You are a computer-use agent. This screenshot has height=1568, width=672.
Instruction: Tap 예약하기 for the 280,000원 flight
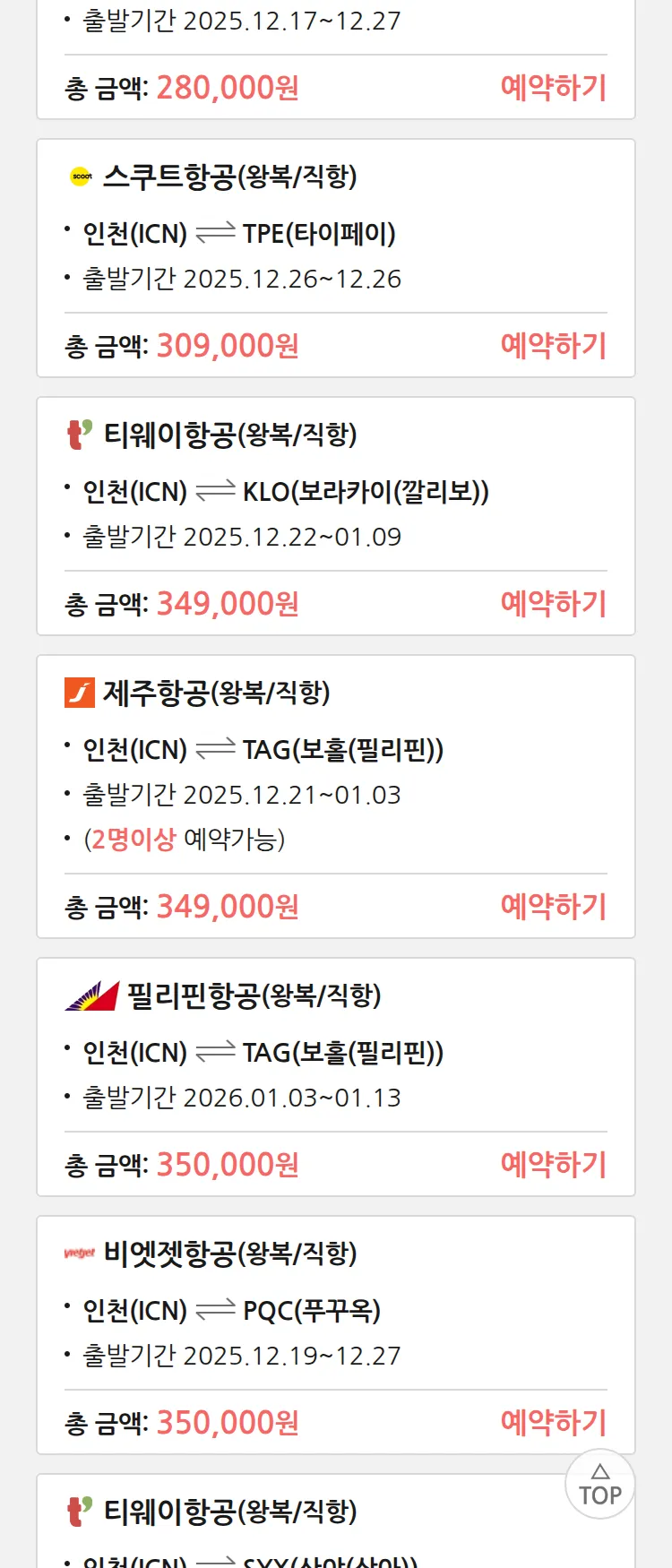point(553,88)
